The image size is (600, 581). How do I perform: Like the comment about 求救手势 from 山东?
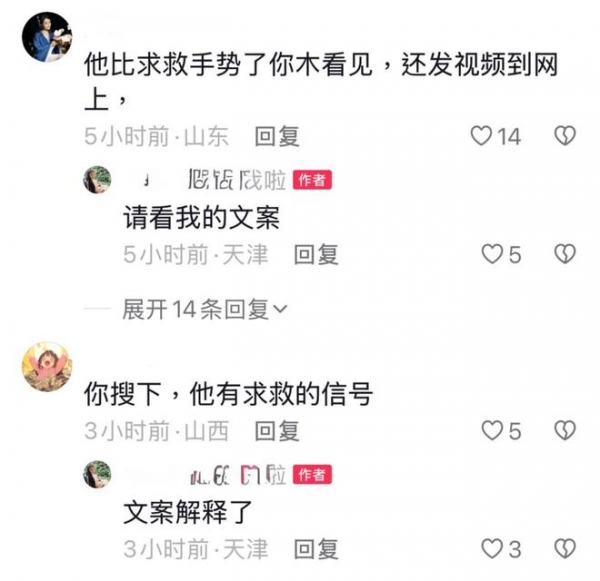click(482, 136)
